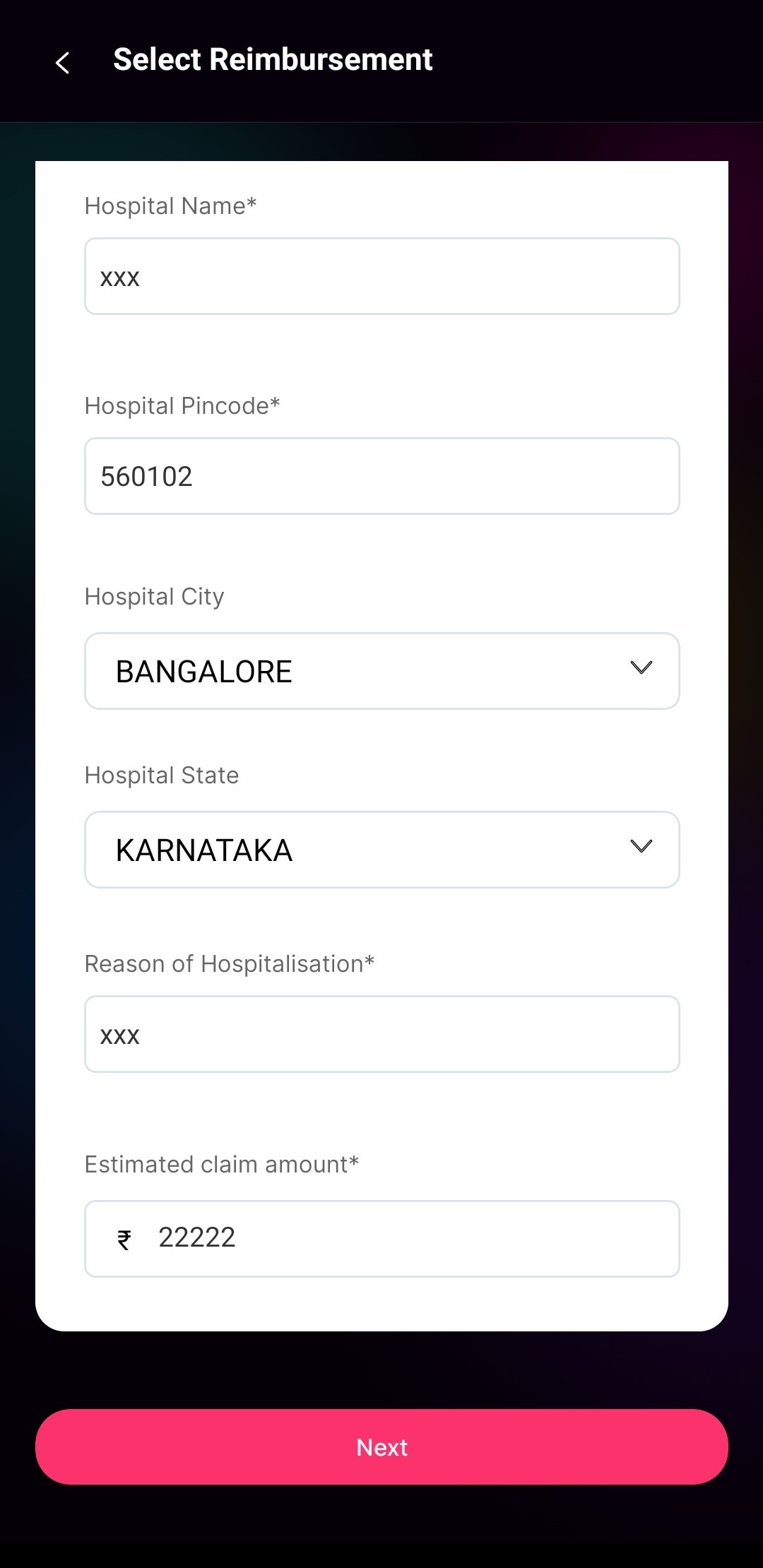The image size is (763, 1568).
Task: Focus the Reason of Hospitalisation field
Action: point(381,1034)
